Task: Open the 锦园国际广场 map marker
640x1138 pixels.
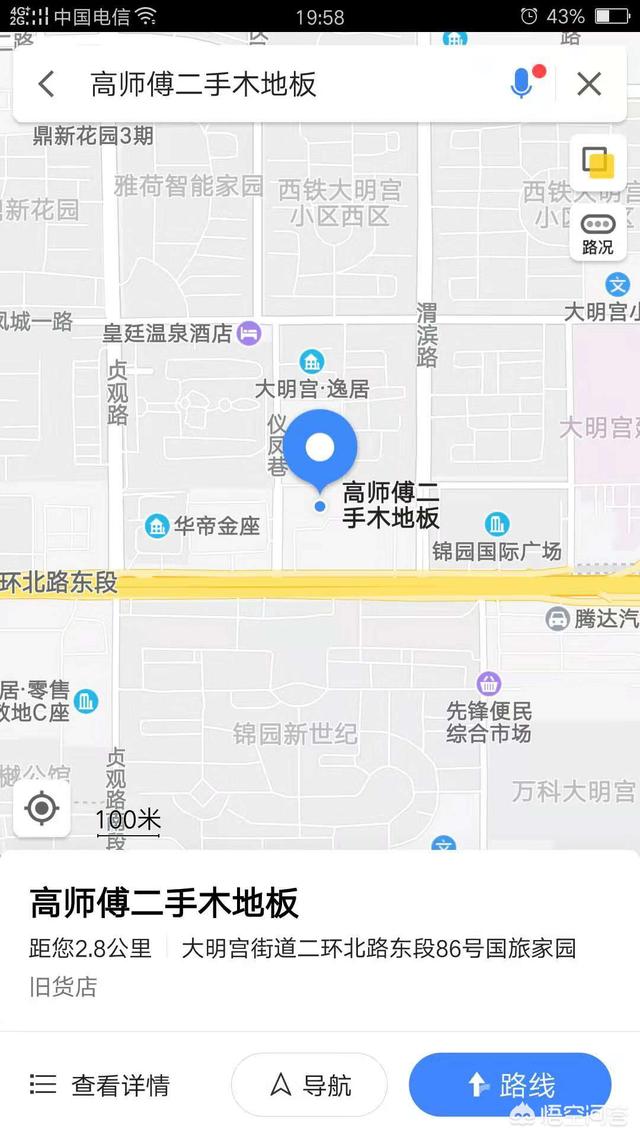Action: [x=497, y=523]
